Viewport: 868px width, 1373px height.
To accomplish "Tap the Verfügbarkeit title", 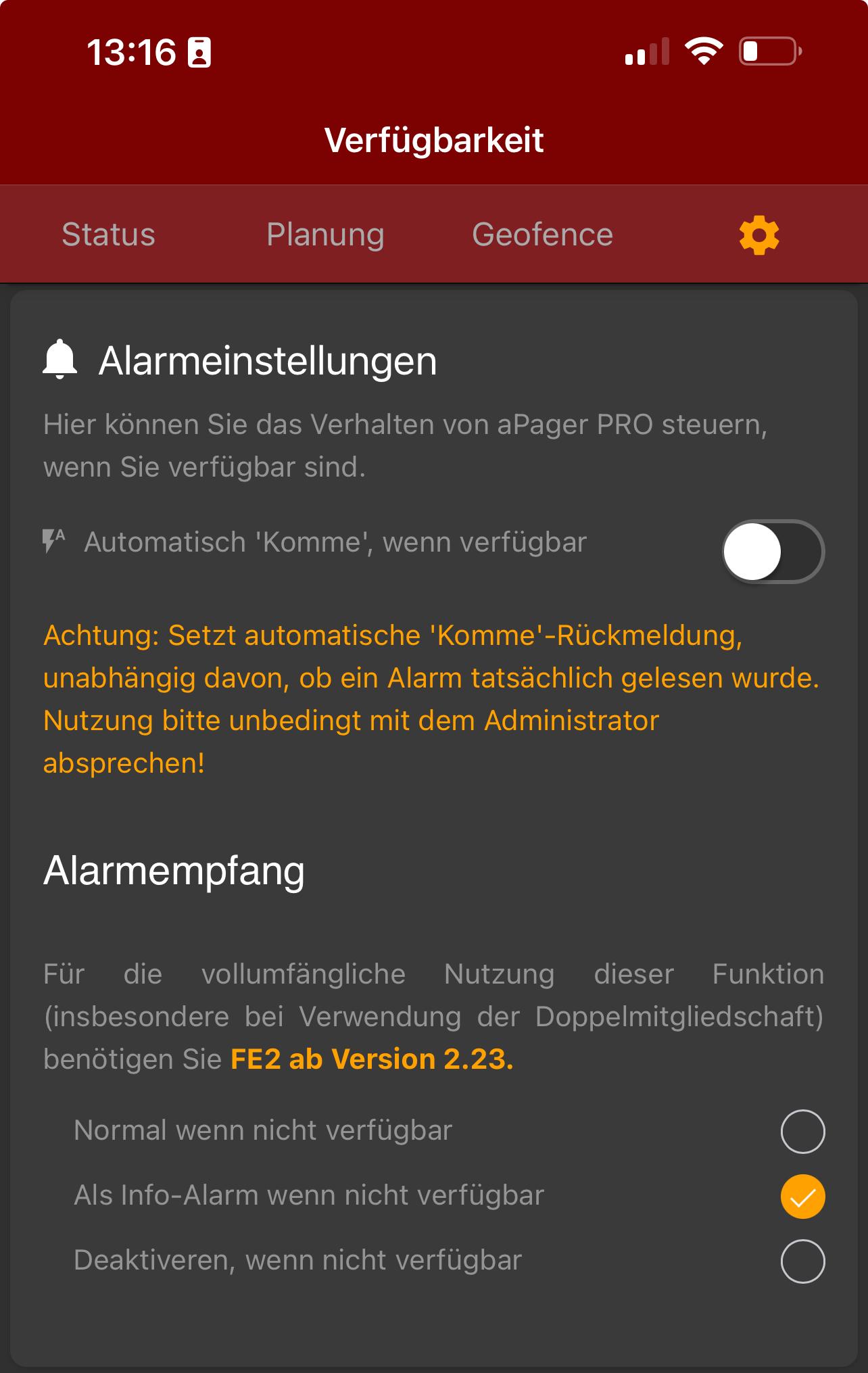I will click(433, 139).
